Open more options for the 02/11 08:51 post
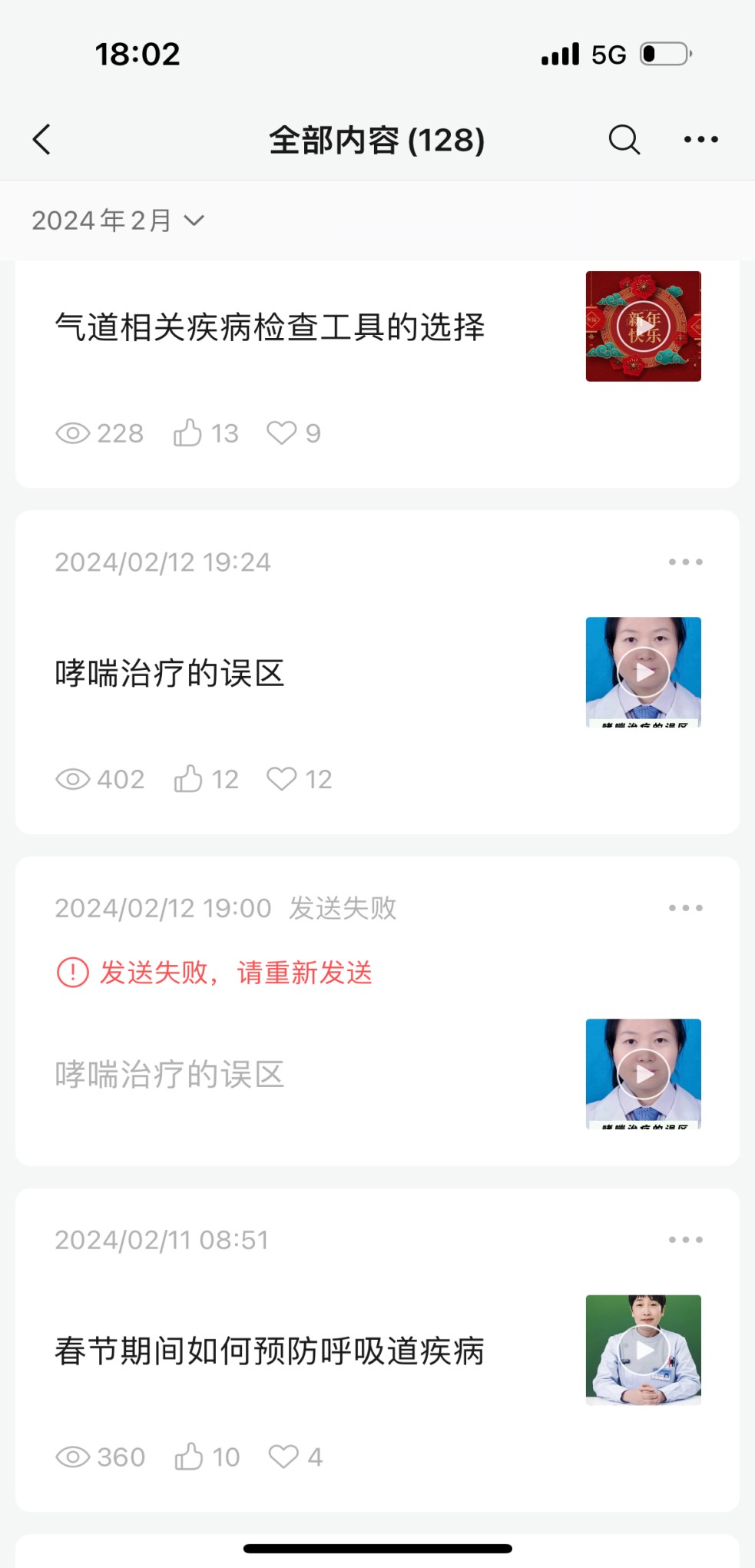Screen dimensions: 755x1568 [685, 1240]
